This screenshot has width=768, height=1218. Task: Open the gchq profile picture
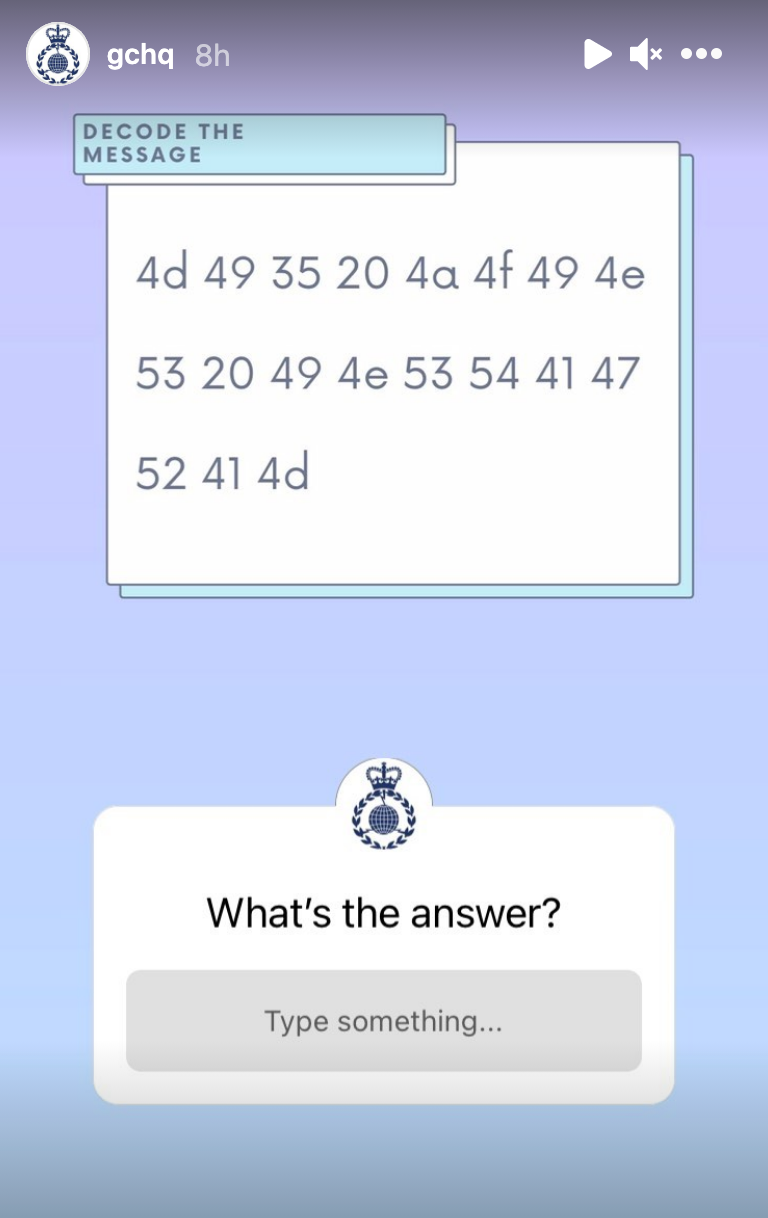coord(58,54)
